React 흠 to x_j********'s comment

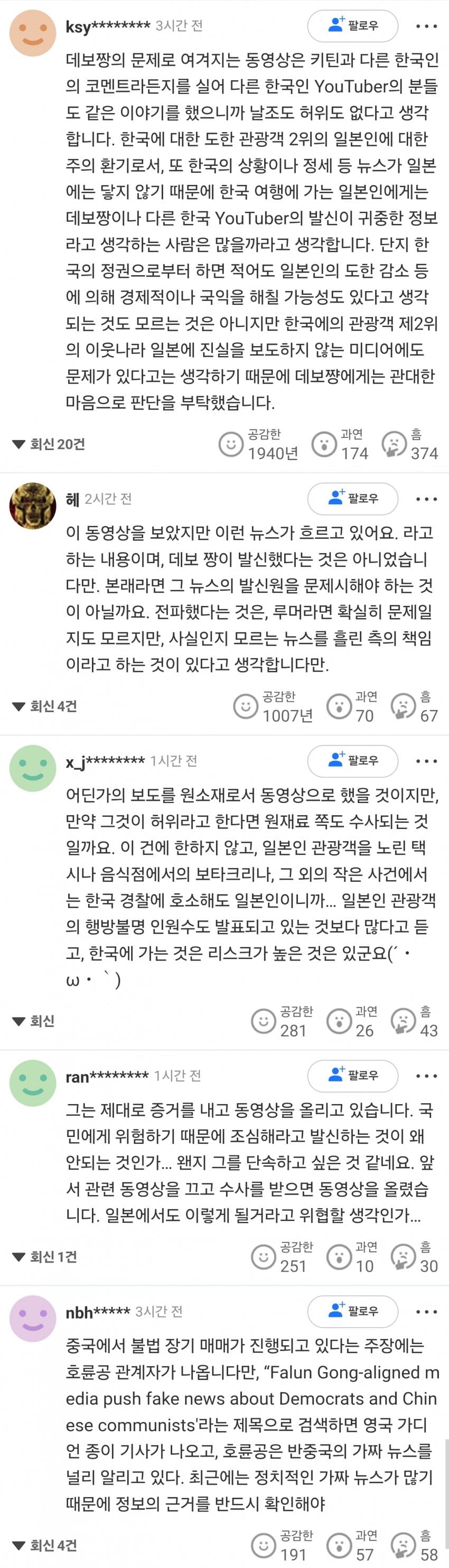(403, 1021)
